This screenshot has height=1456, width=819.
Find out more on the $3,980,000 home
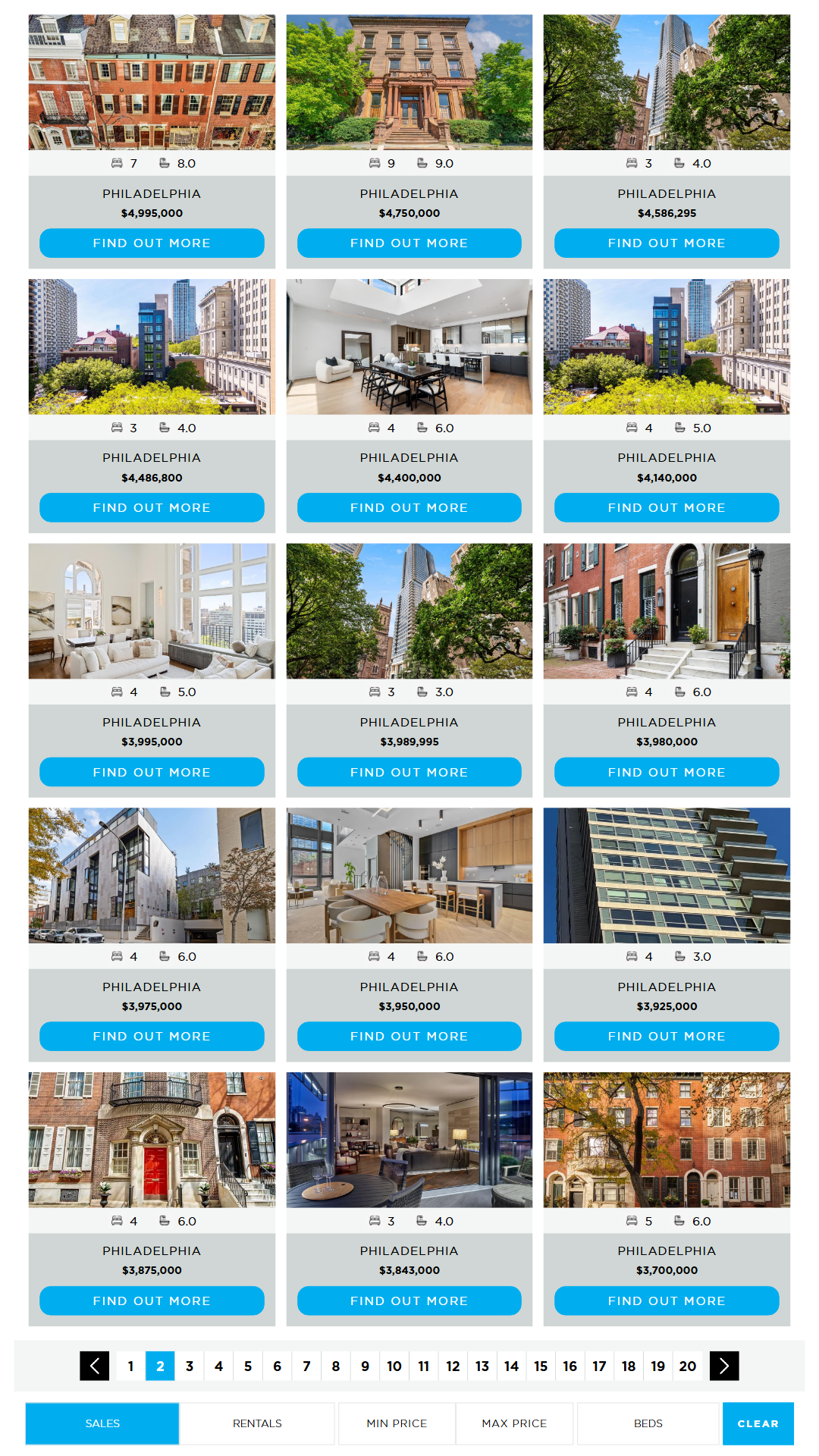click(667, 772)
